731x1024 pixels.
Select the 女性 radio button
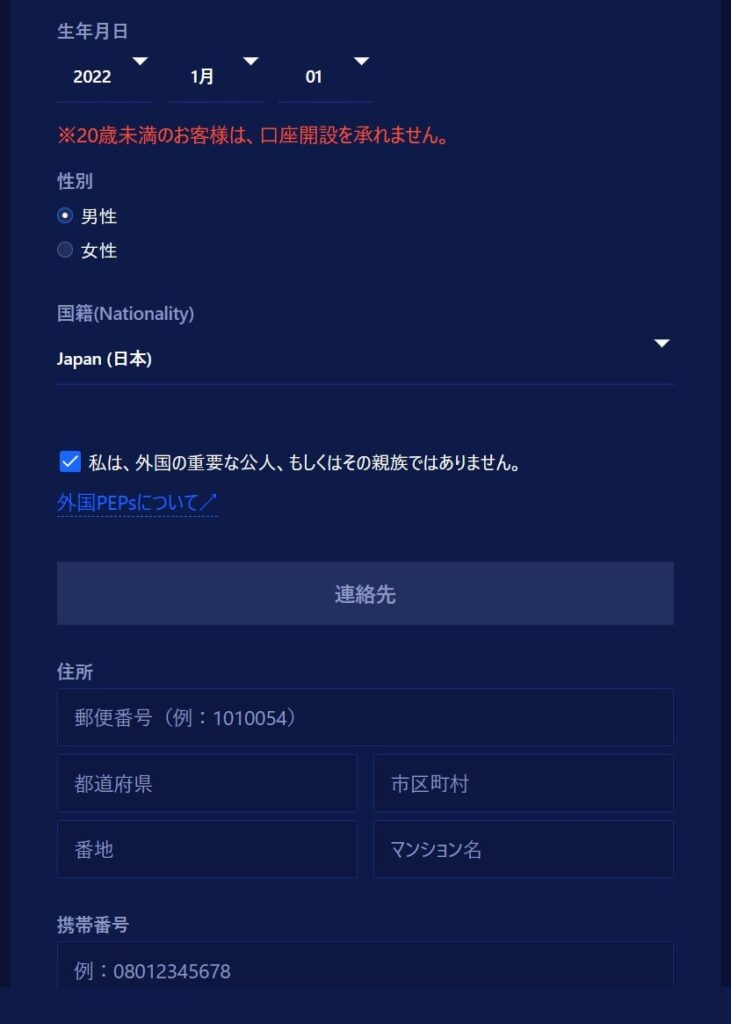click(x=66, y=250)
